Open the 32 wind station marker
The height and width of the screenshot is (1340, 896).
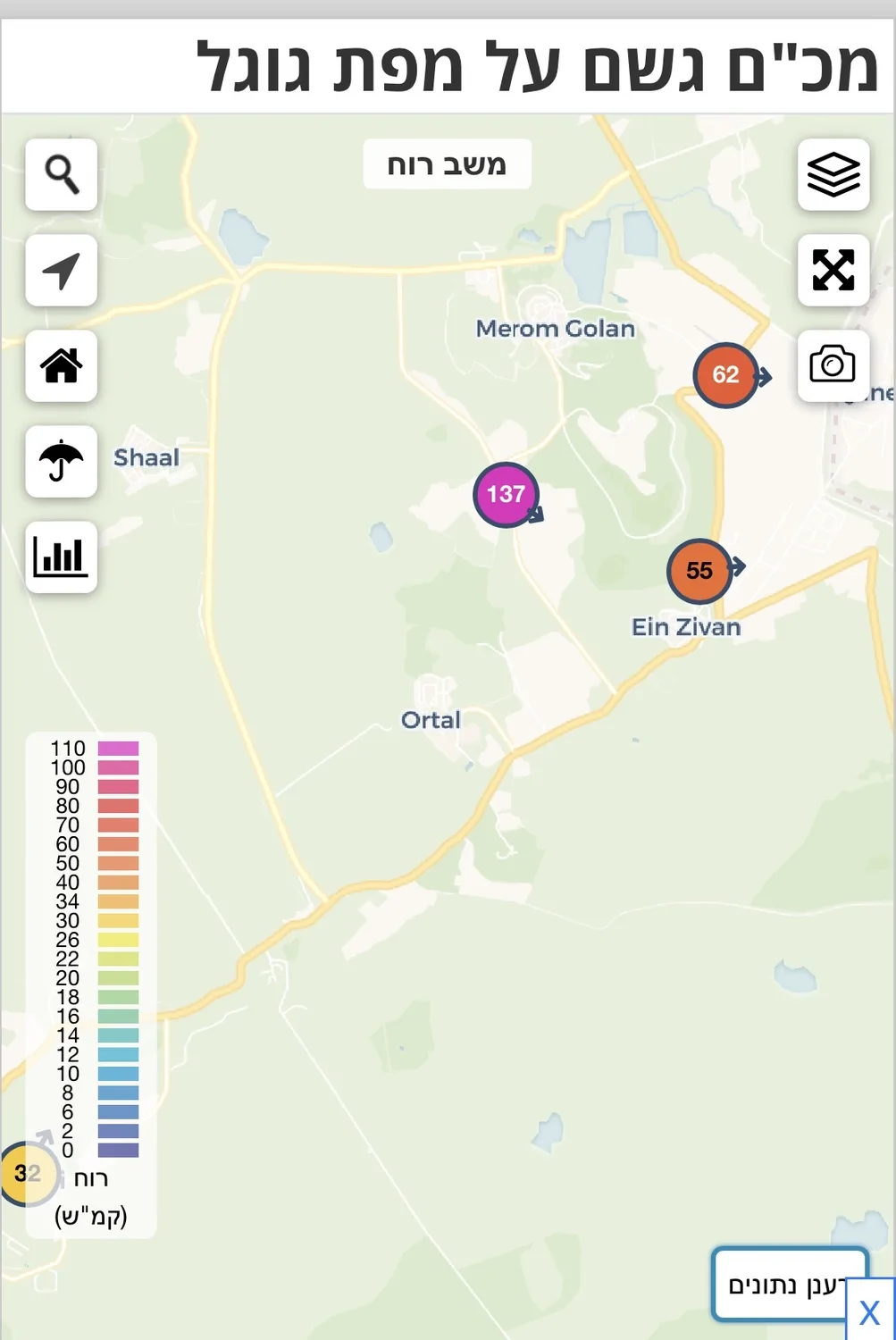click(28, 1174)
